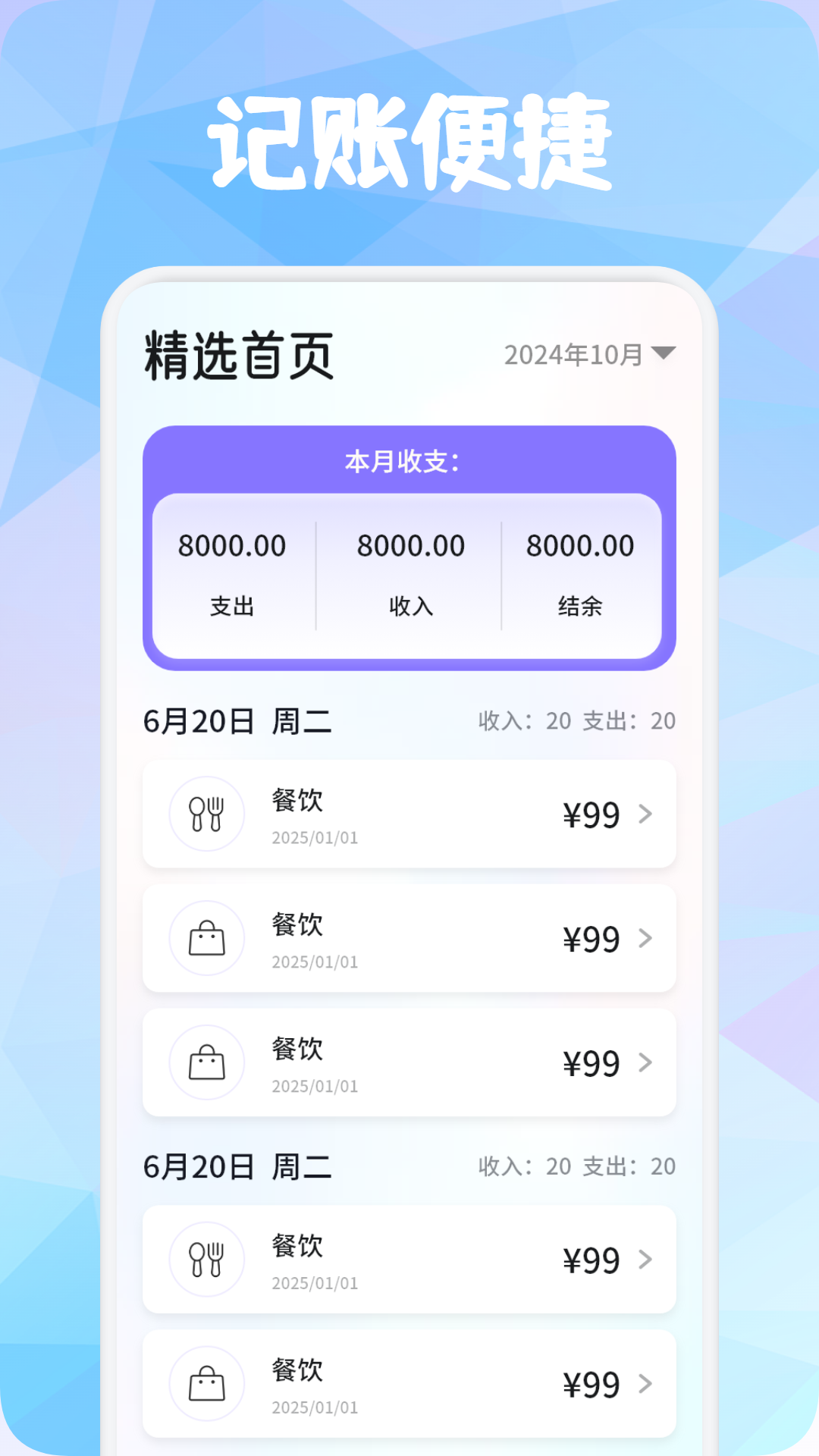Expand the 2024年10月 month selector
The height and width of the screenshot is (1456, 819).
588,353
